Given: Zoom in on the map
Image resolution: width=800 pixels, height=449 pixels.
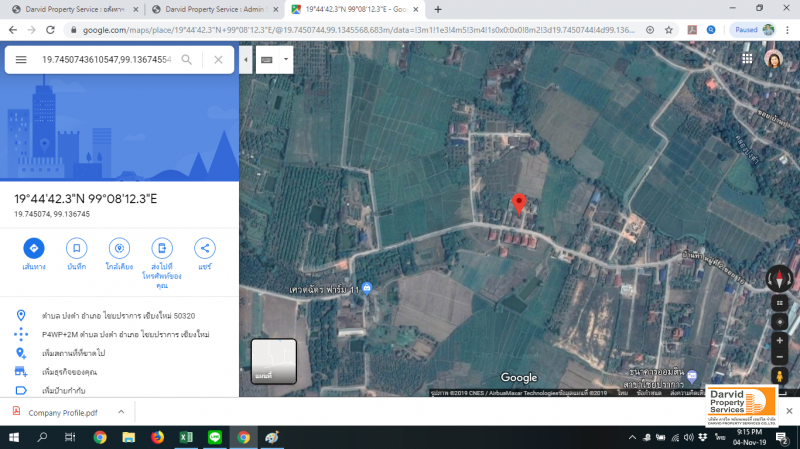Looking at the screenshot, I should tap(780, 340).
